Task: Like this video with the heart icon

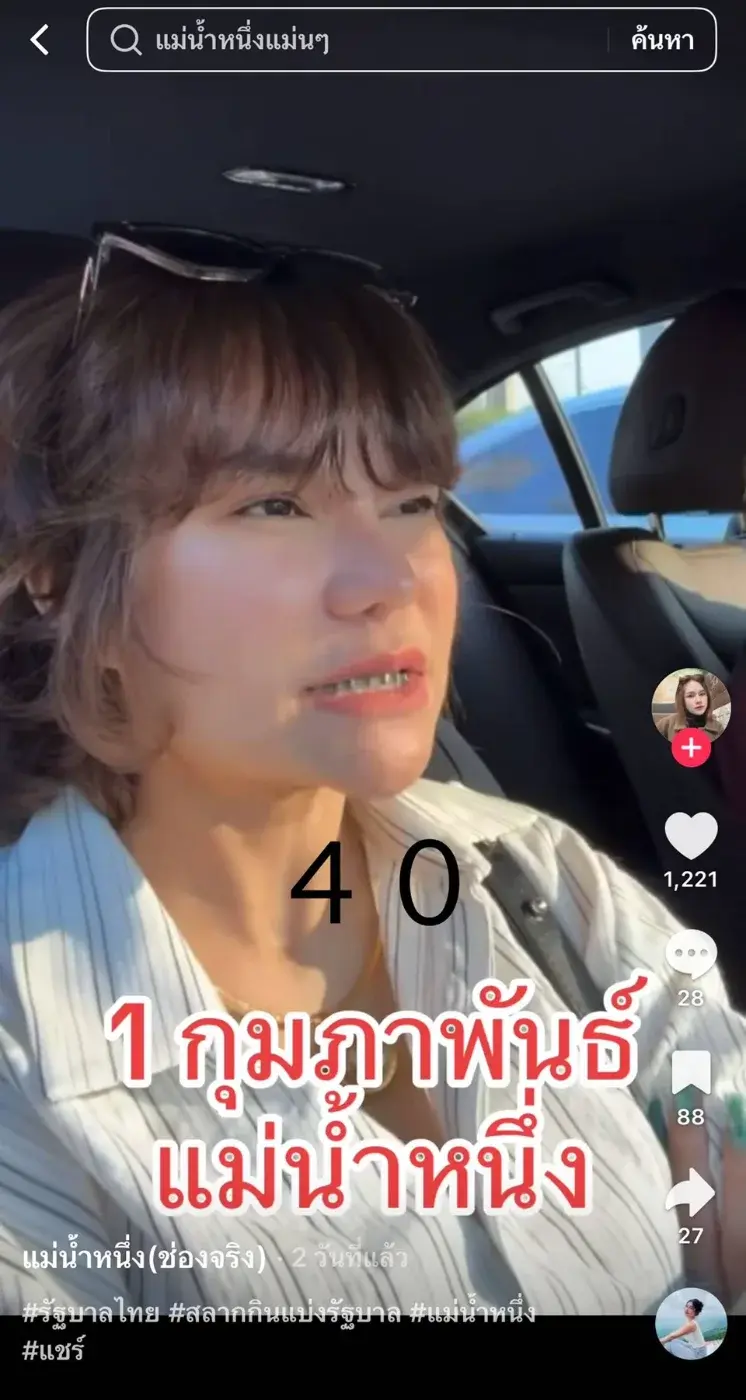Action: [x=691, y=836]
